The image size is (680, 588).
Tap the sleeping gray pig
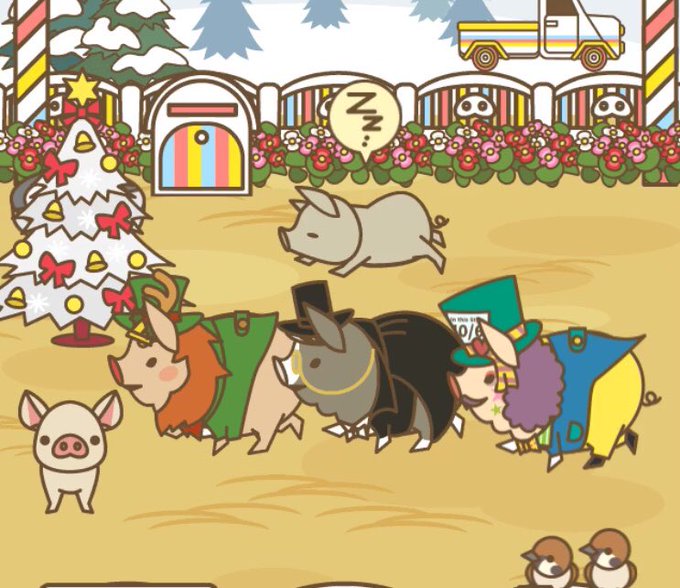point(363,232)
